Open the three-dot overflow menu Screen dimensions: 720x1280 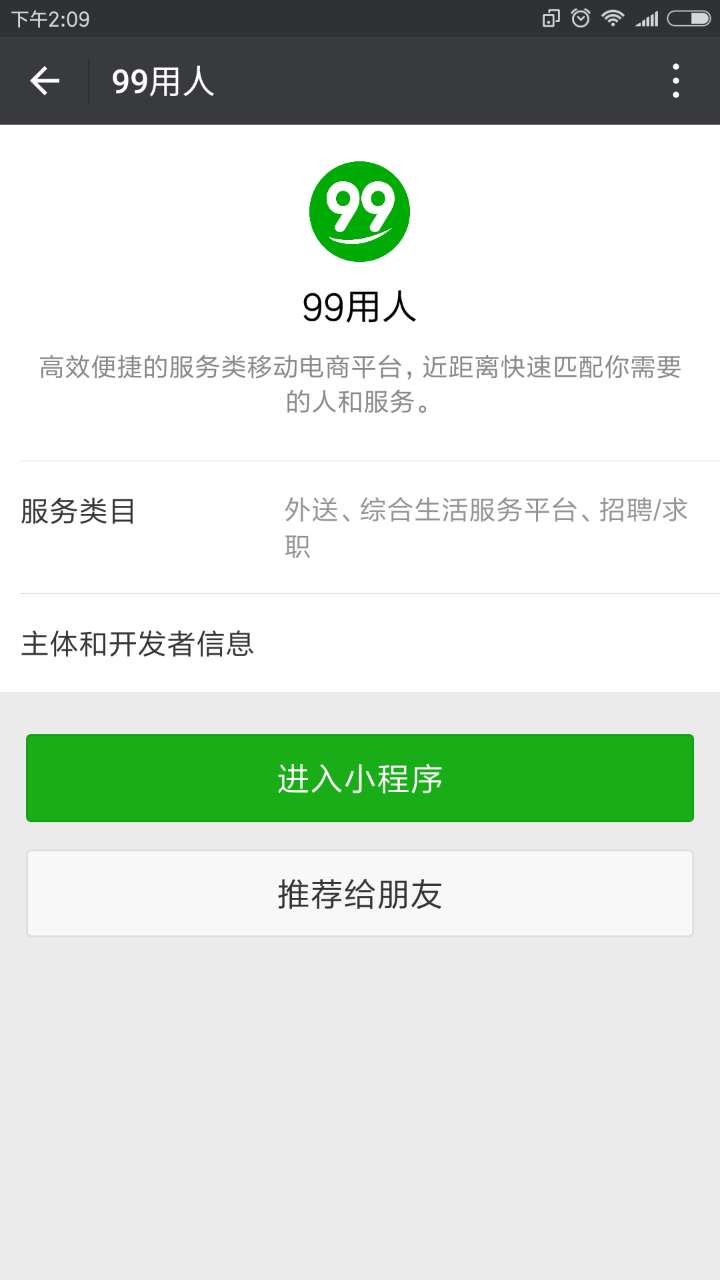coord(676,81)
